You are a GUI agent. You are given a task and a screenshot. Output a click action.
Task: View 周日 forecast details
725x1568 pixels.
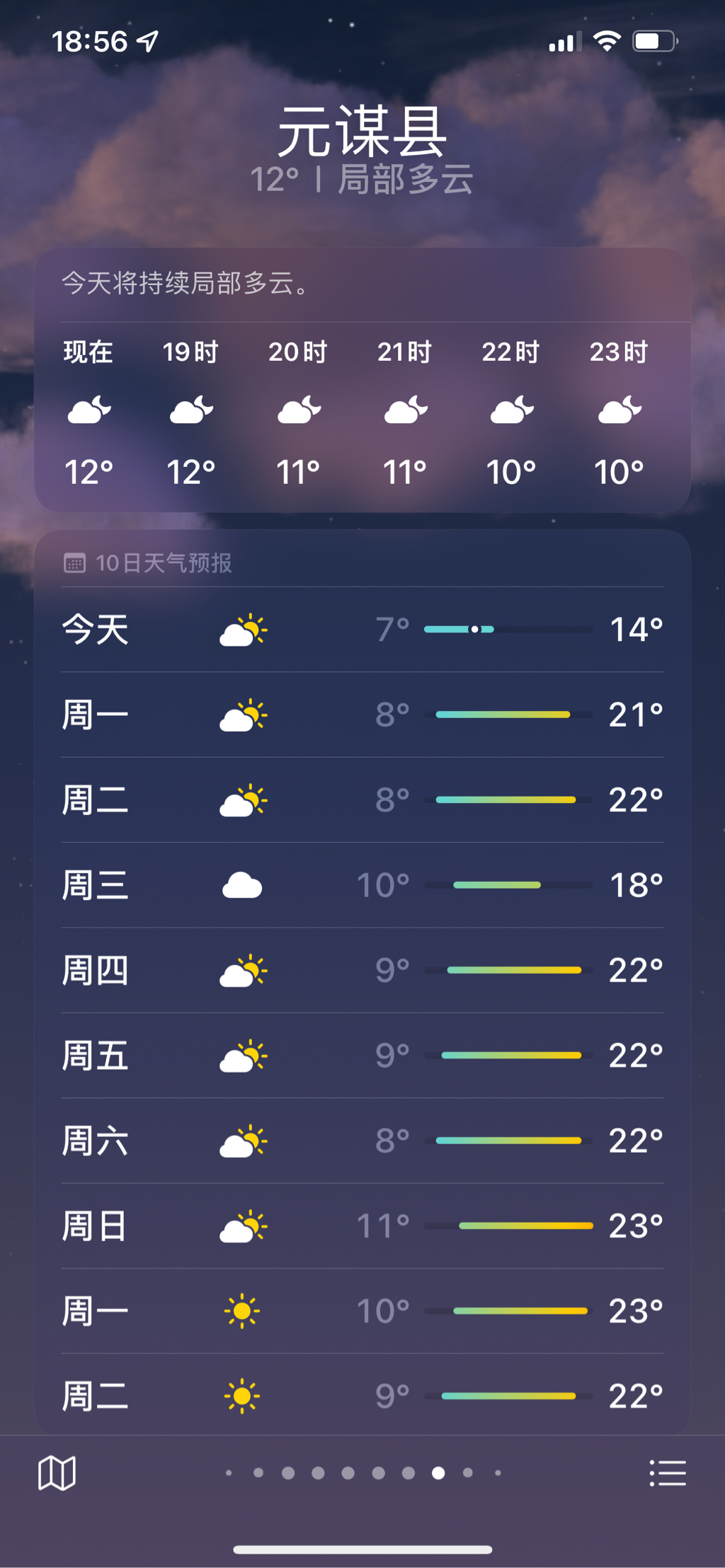(x=362, y=1226)
